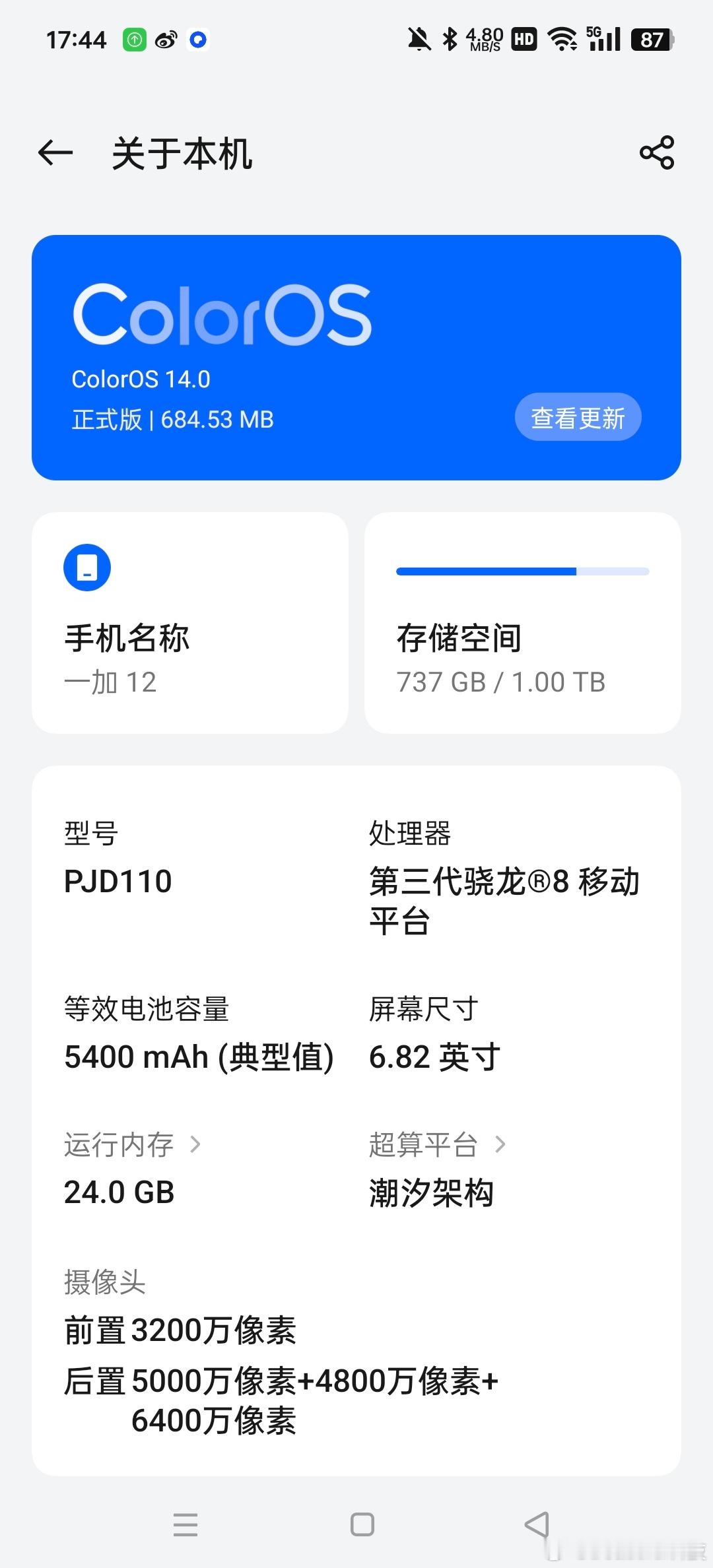This screenshot has width=713, height=1568.
Task: Go back from 关于本机 page
Action: pos(55,153)
